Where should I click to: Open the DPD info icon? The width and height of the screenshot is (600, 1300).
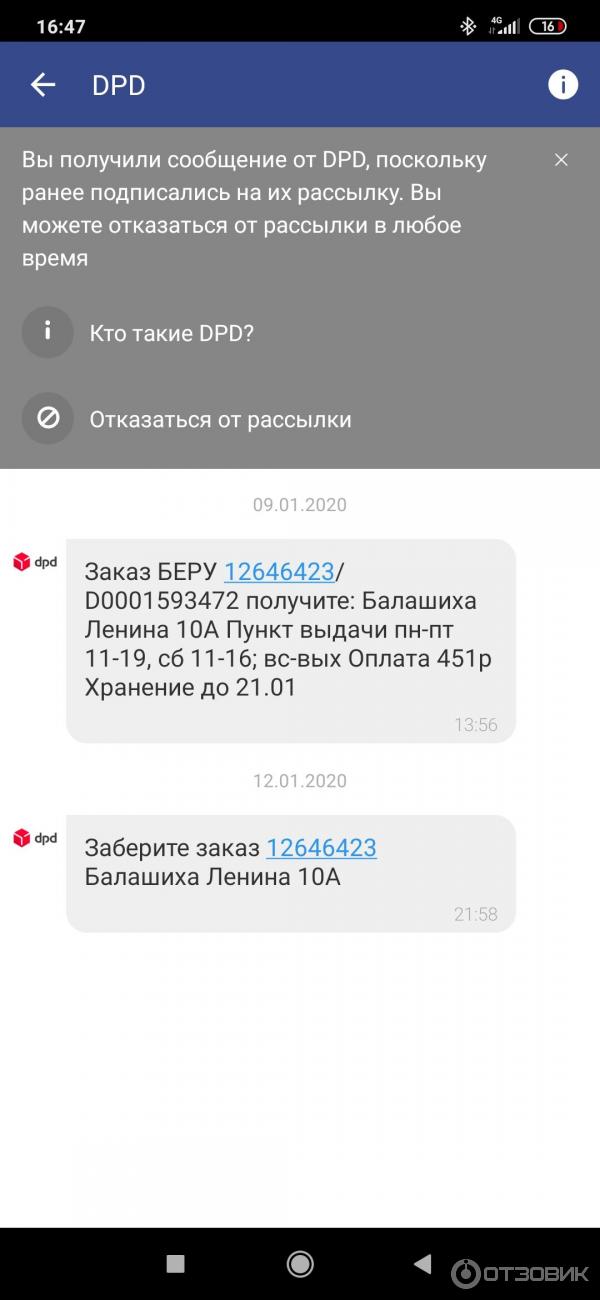coord(563,85)
